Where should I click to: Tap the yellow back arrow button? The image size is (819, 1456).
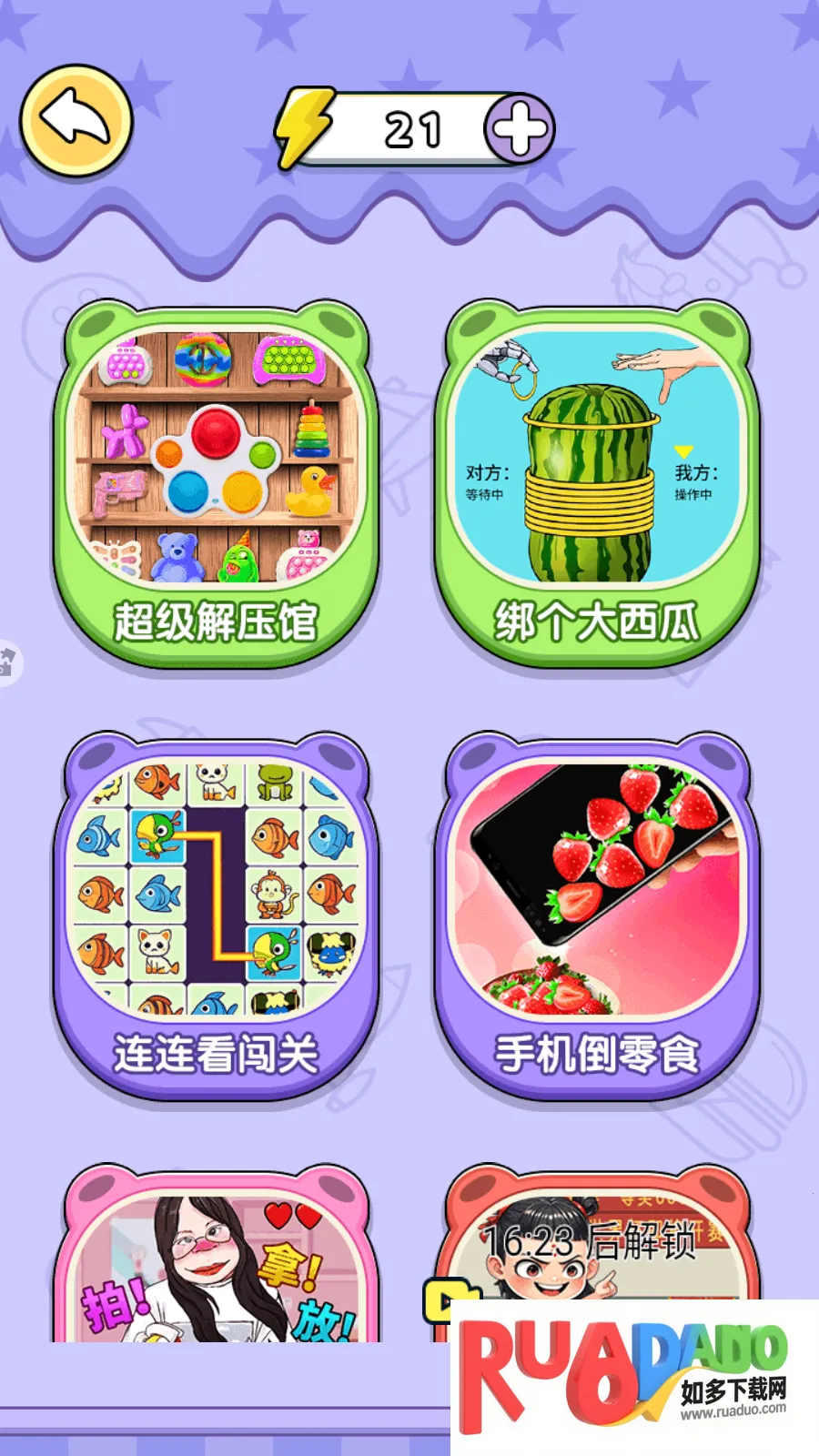[77, 118]
